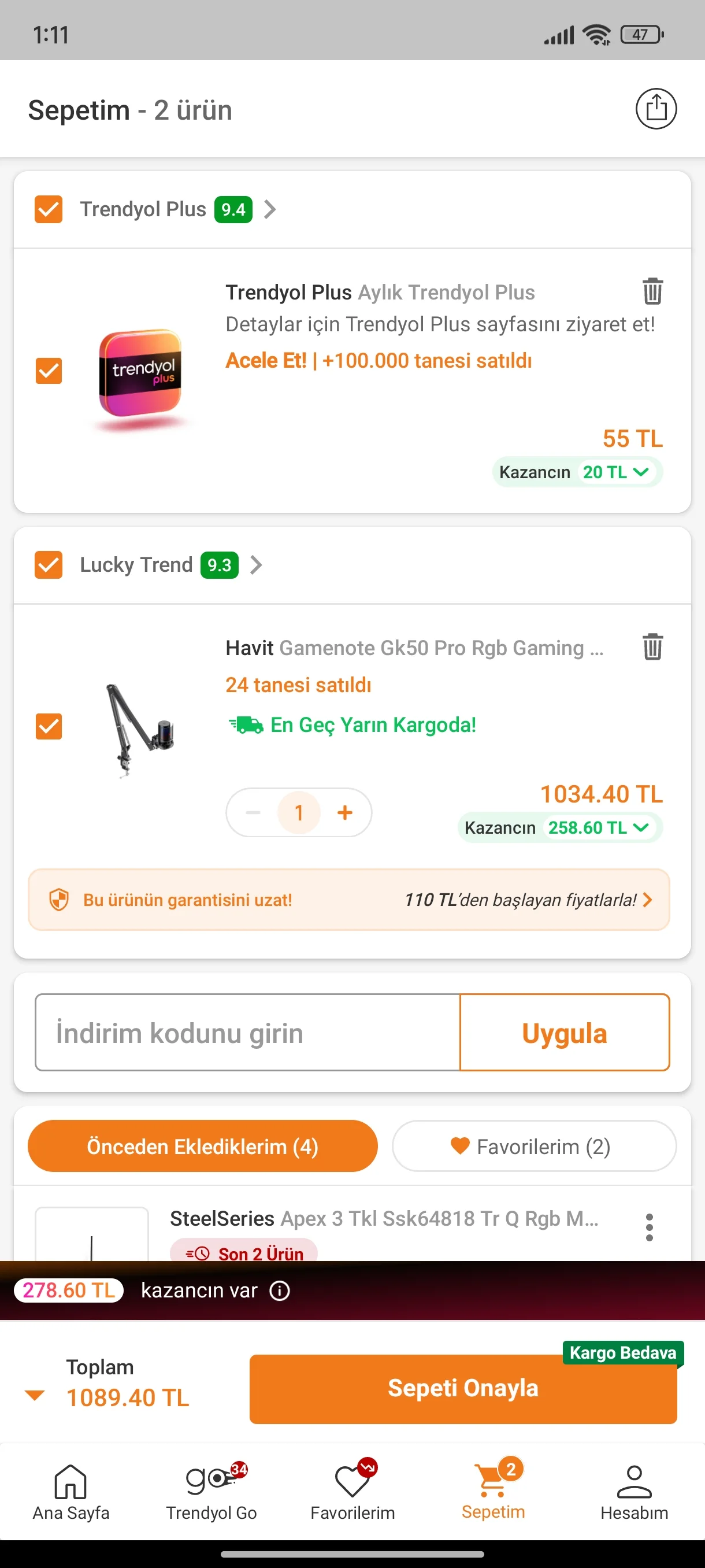Image resolution: width=705 pixels, height=1568 pixels.
Task: Open the Trendyol Go tab
Action: click(x=211, y=1491)
